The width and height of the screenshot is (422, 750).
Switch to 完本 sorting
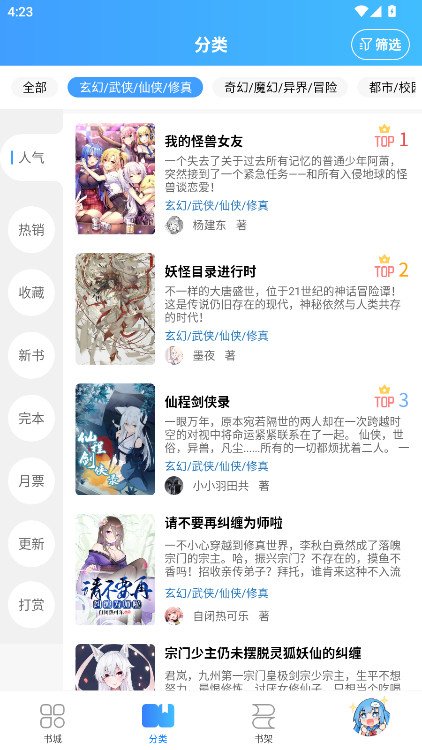31,418
